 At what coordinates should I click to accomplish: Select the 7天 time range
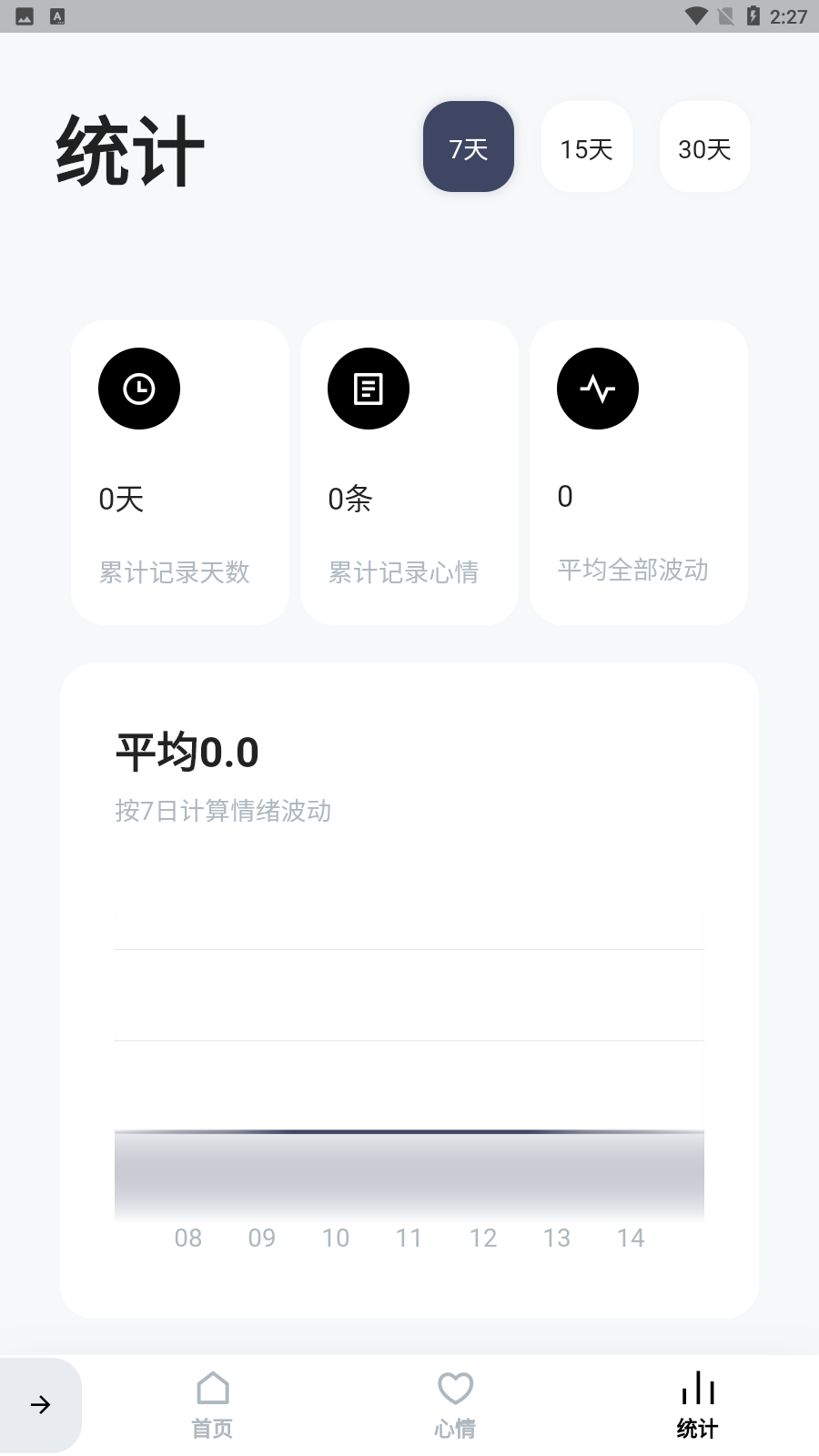[468, 147]
